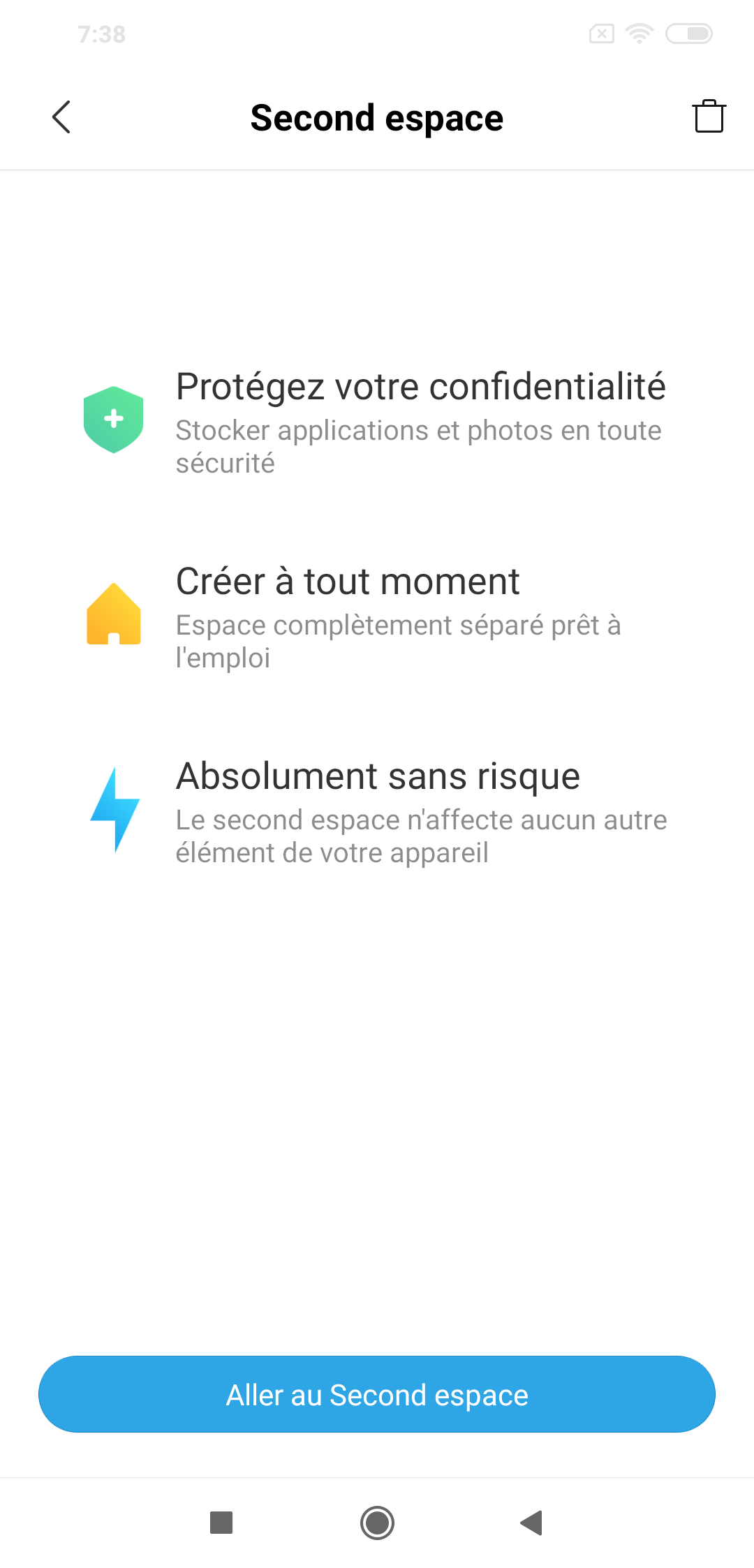The width and height of the screenshot is (754, 1568).
Task: Tap Aller au Second espace button
Action: [377, 1394]
